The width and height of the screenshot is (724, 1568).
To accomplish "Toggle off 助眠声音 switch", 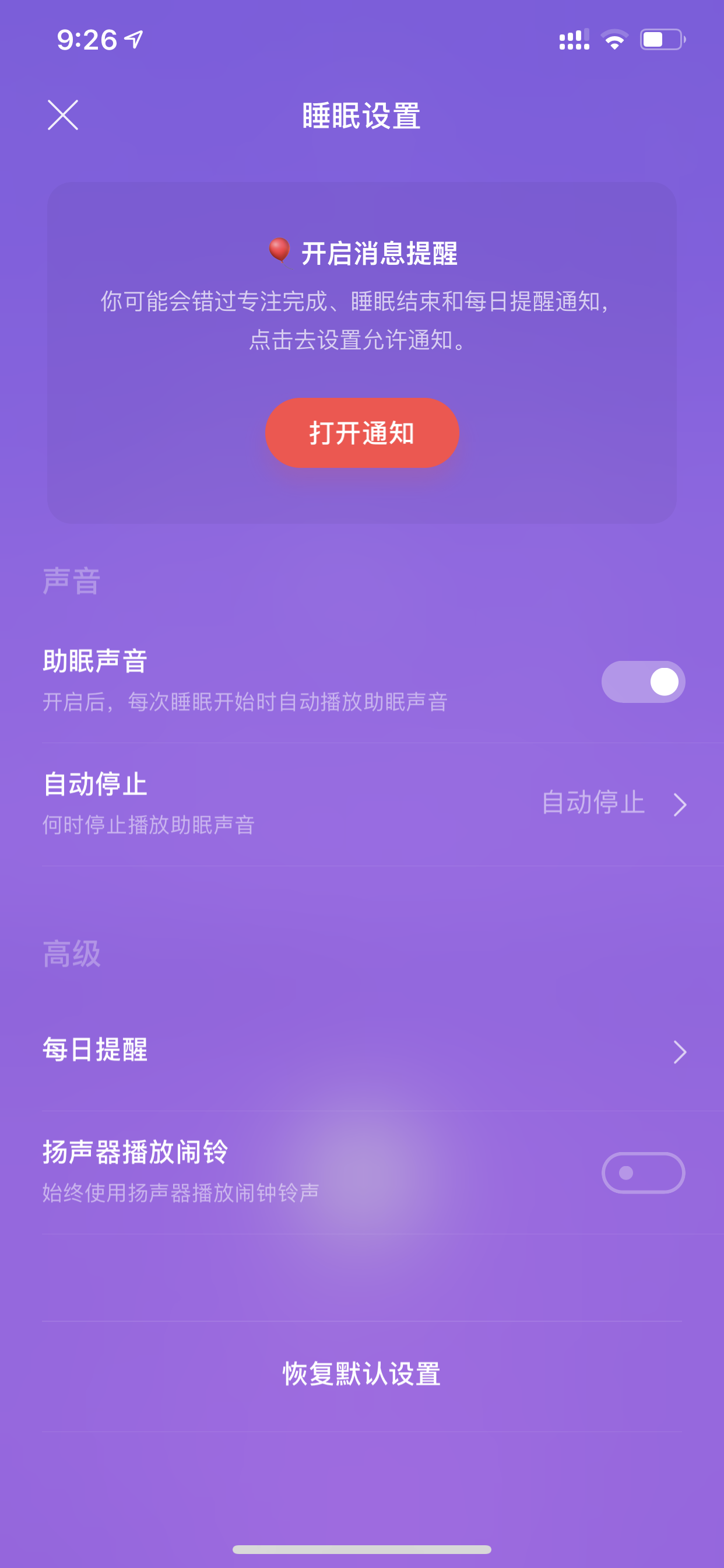I will [643, 682].
